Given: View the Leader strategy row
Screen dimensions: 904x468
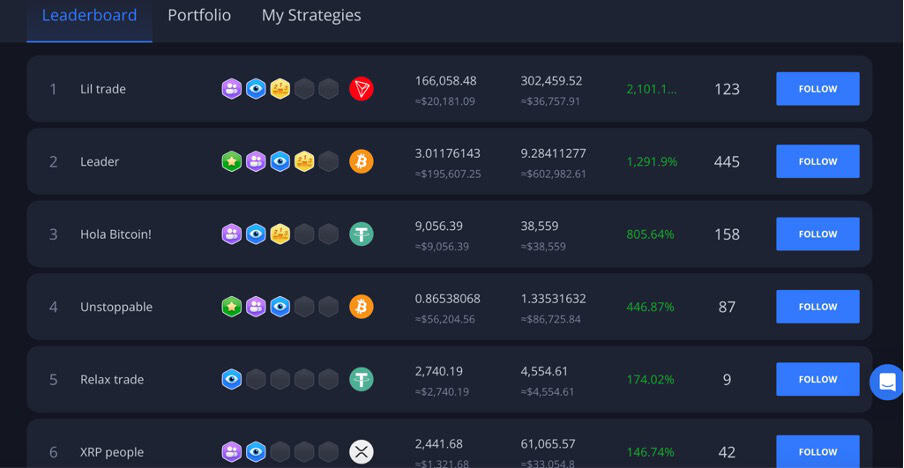Looking at the screenshot, I should tap(449, 161).
